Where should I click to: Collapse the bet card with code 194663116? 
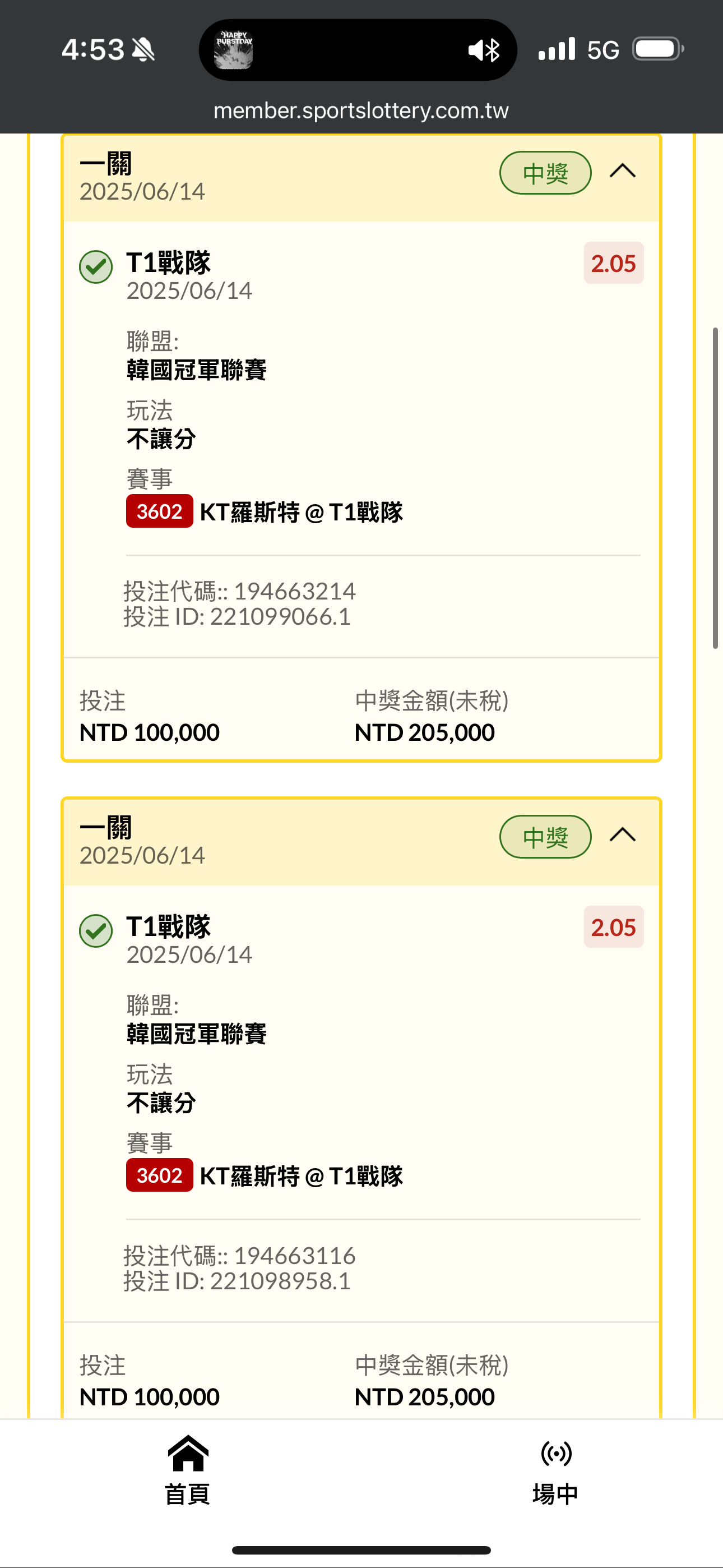pyautogui.click(x=622, y=835)
